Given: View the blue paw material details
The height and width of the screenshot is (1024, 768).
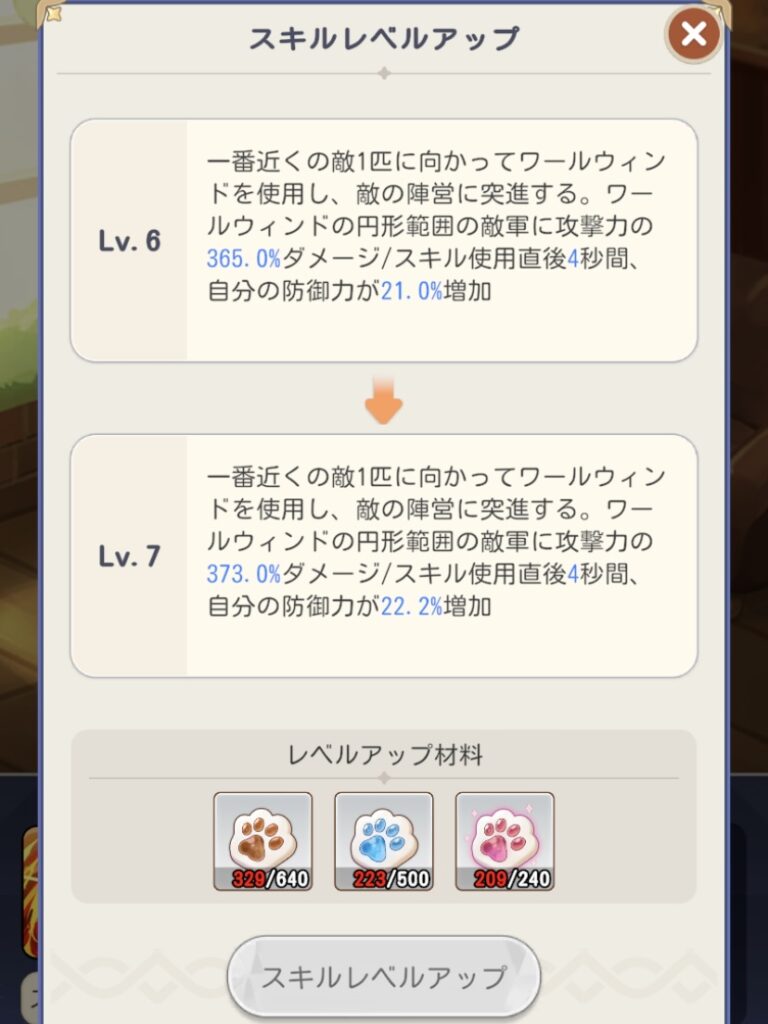Looking at the screenshot, I should click(384, 841).
